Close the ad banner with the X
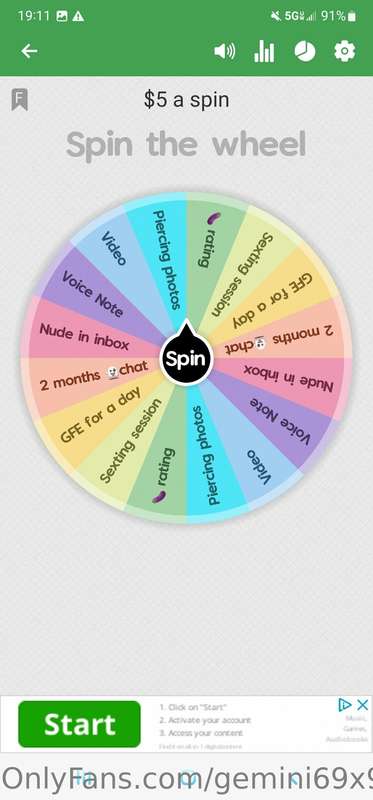 (x=362, y=705)
